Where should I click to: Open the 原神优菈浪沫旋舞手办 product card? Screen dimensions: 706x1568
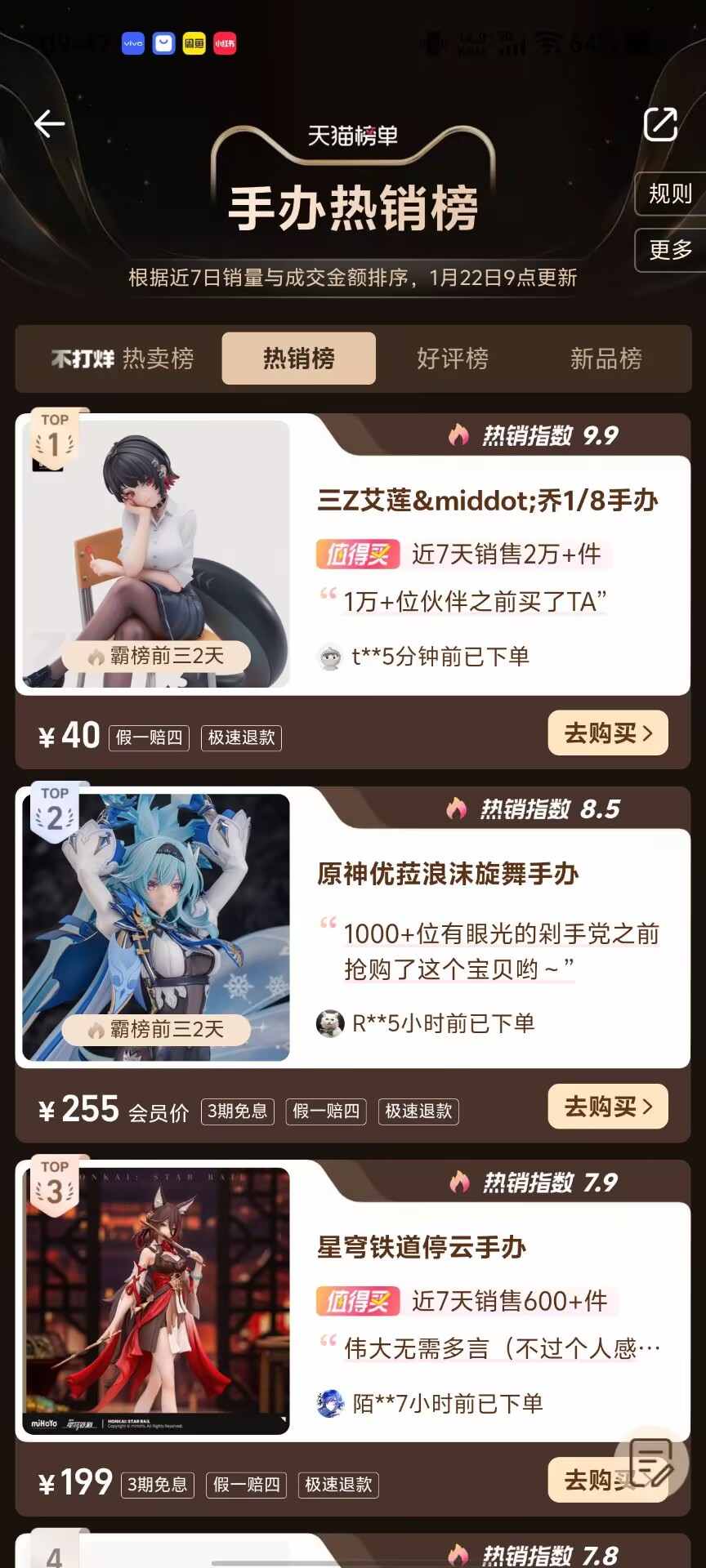coord(353,928)
